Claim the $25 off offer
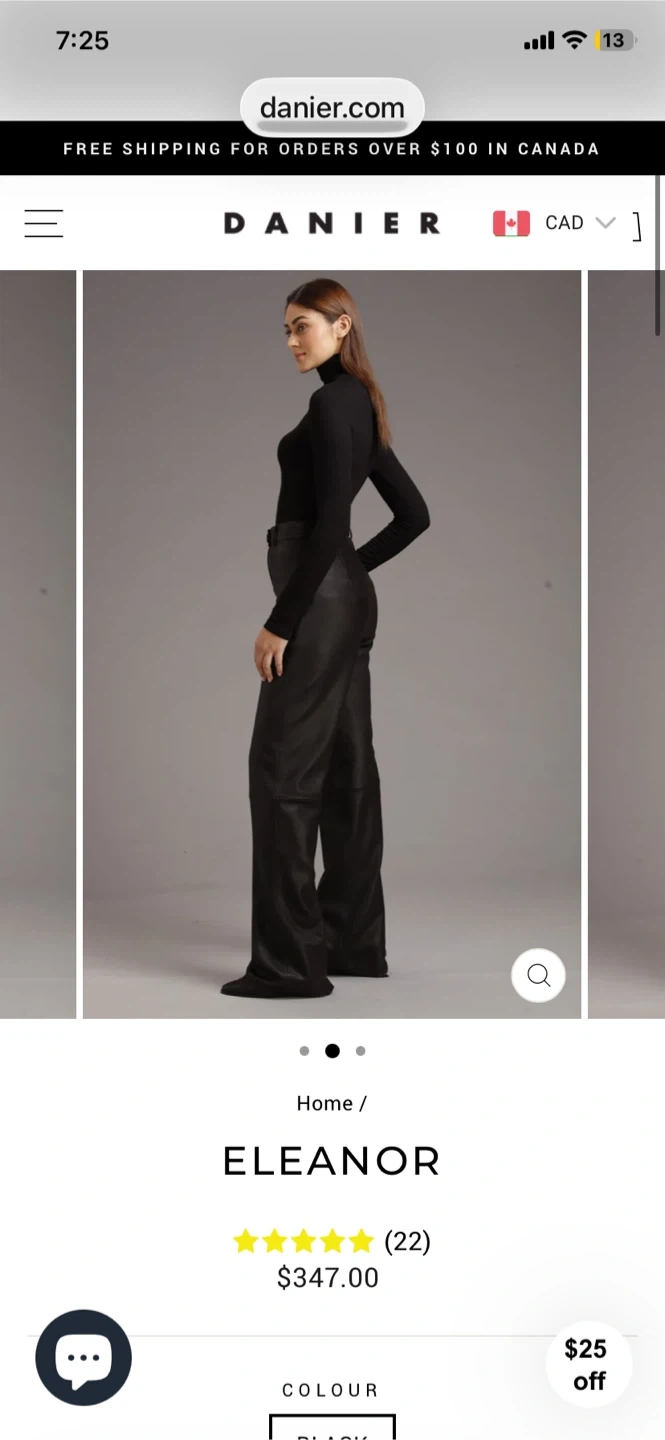 pos(589,1364)
